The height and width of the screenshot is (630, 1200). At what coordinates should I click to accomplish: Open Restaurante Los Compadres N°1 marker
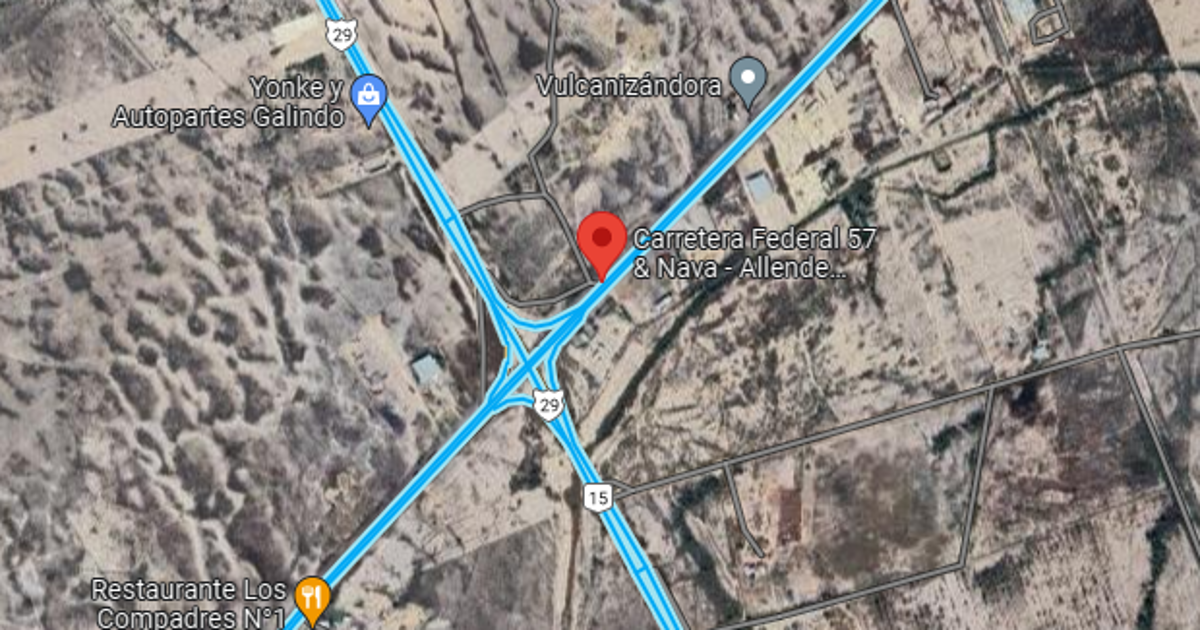(x=315, y=596)
